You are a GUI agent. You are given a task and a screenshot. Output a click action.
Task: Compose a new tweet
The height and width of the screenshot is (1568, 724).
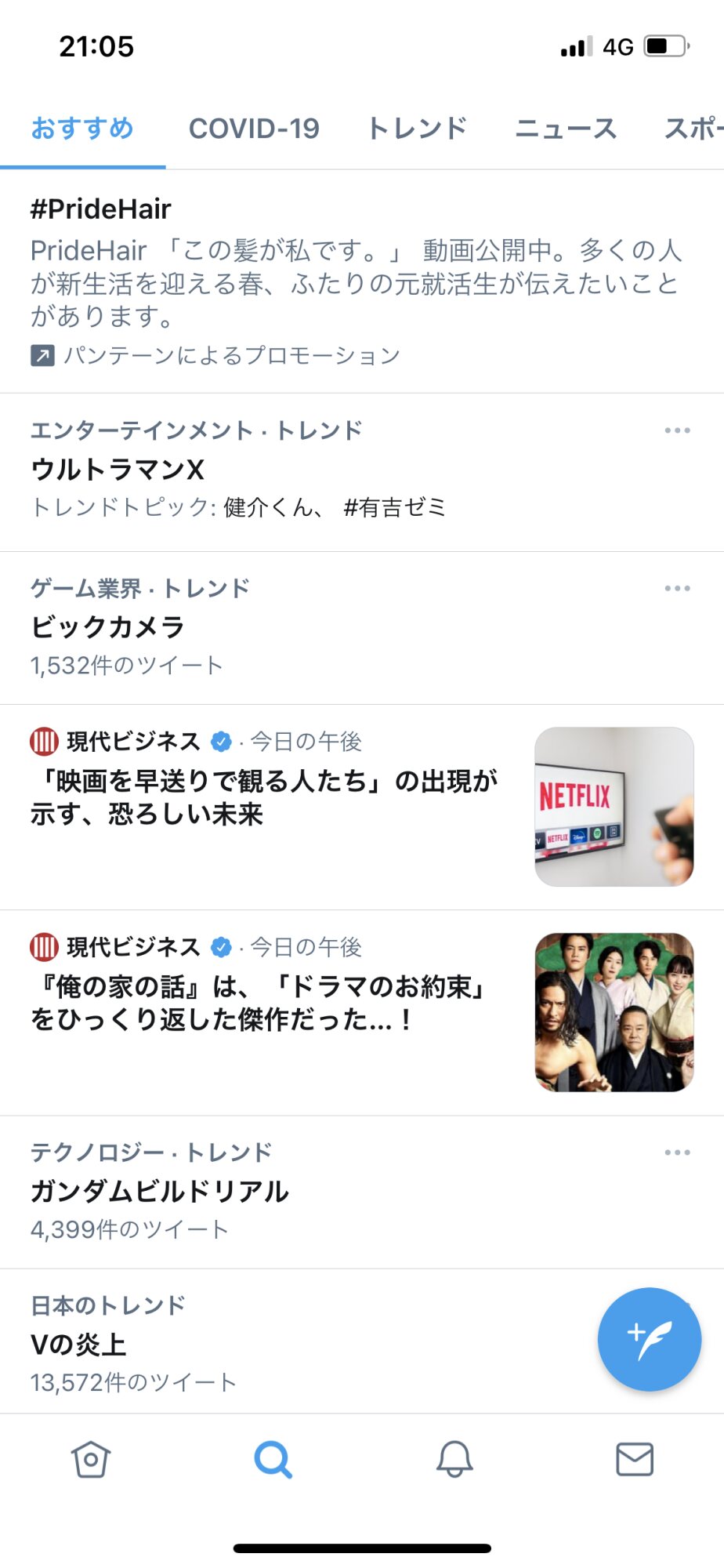(x=649, y=1339)
